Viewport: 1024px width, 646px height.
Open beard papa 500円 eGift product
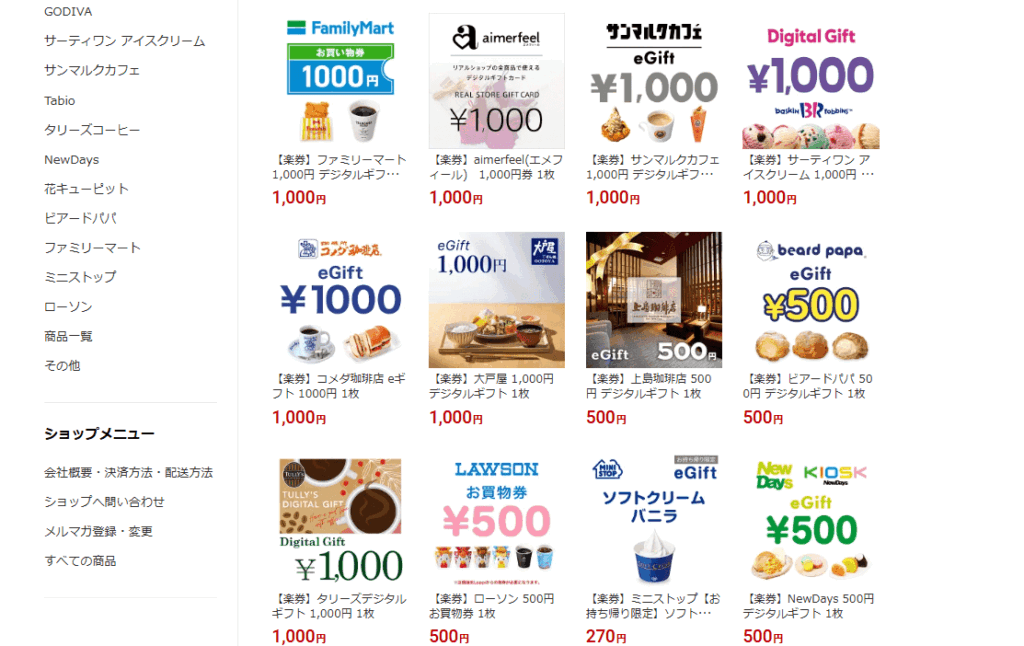pyautogui.click(x=810, y=300)
